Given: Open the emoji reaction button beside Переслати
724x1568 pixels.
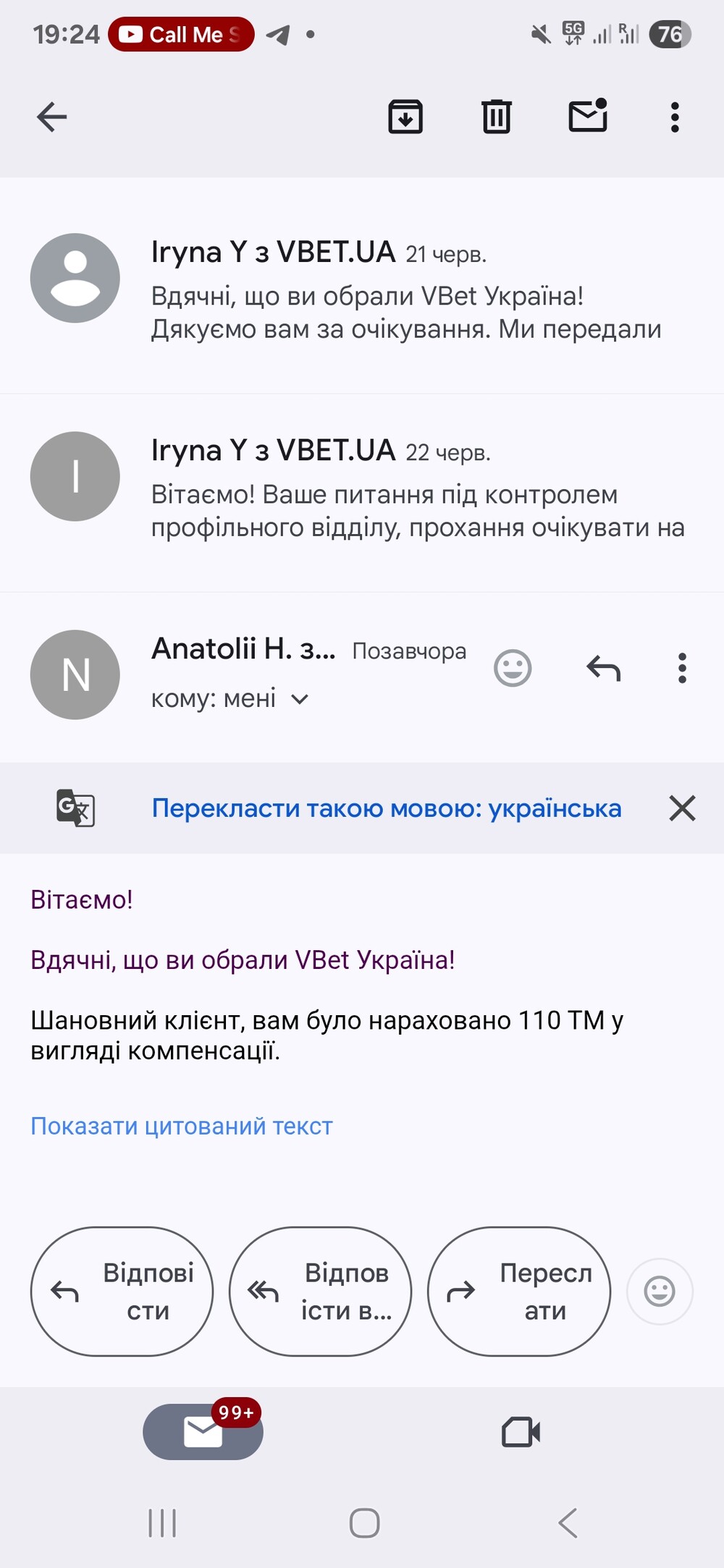Looking at the screenshot, I should click(x=660, y=1292).
